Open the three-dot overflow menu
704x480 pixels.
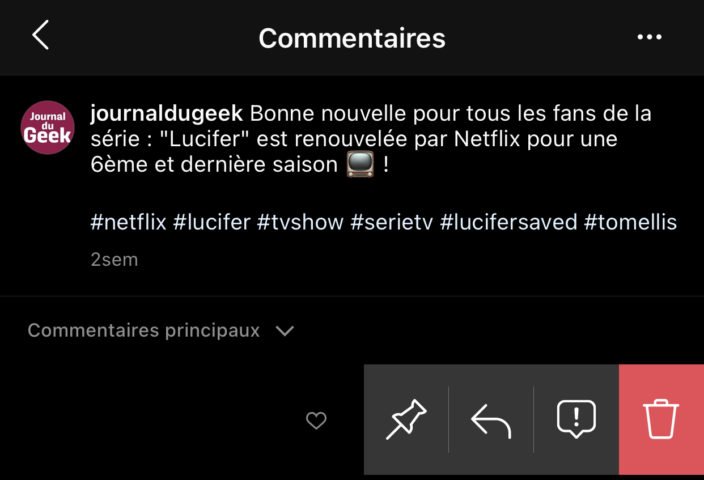tap(649, 38)
